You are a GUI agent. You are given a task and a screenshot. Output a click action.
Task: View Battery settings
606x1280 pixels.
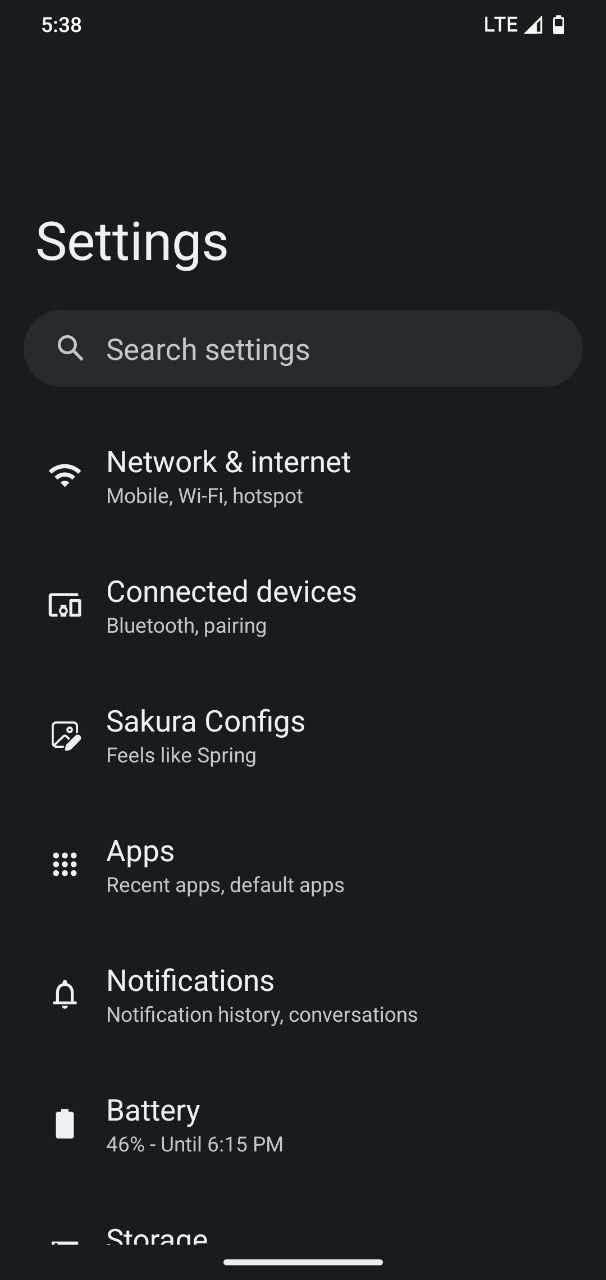click(x=303, y=1126)
